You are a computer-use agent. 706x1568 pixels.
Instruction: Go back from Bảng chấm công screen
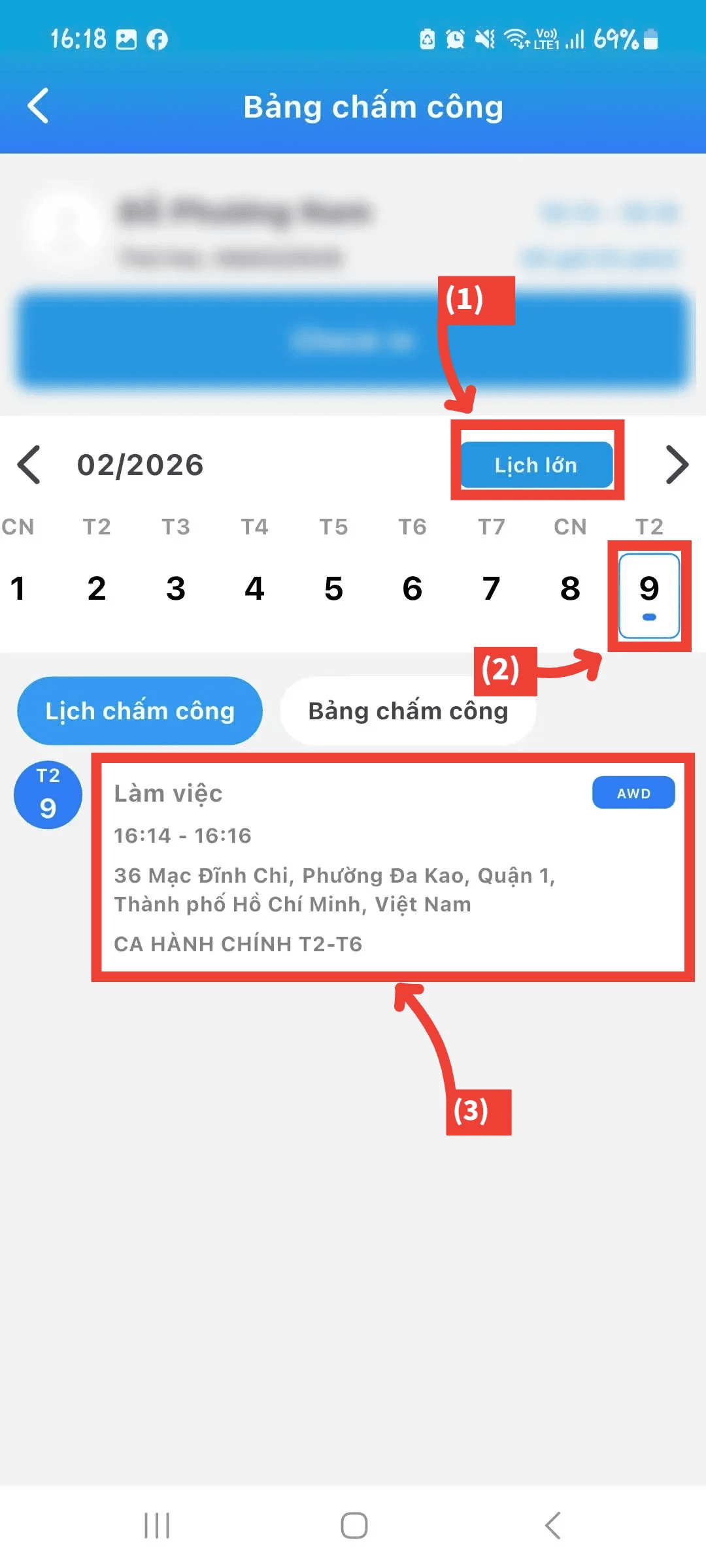pos(38,106)
